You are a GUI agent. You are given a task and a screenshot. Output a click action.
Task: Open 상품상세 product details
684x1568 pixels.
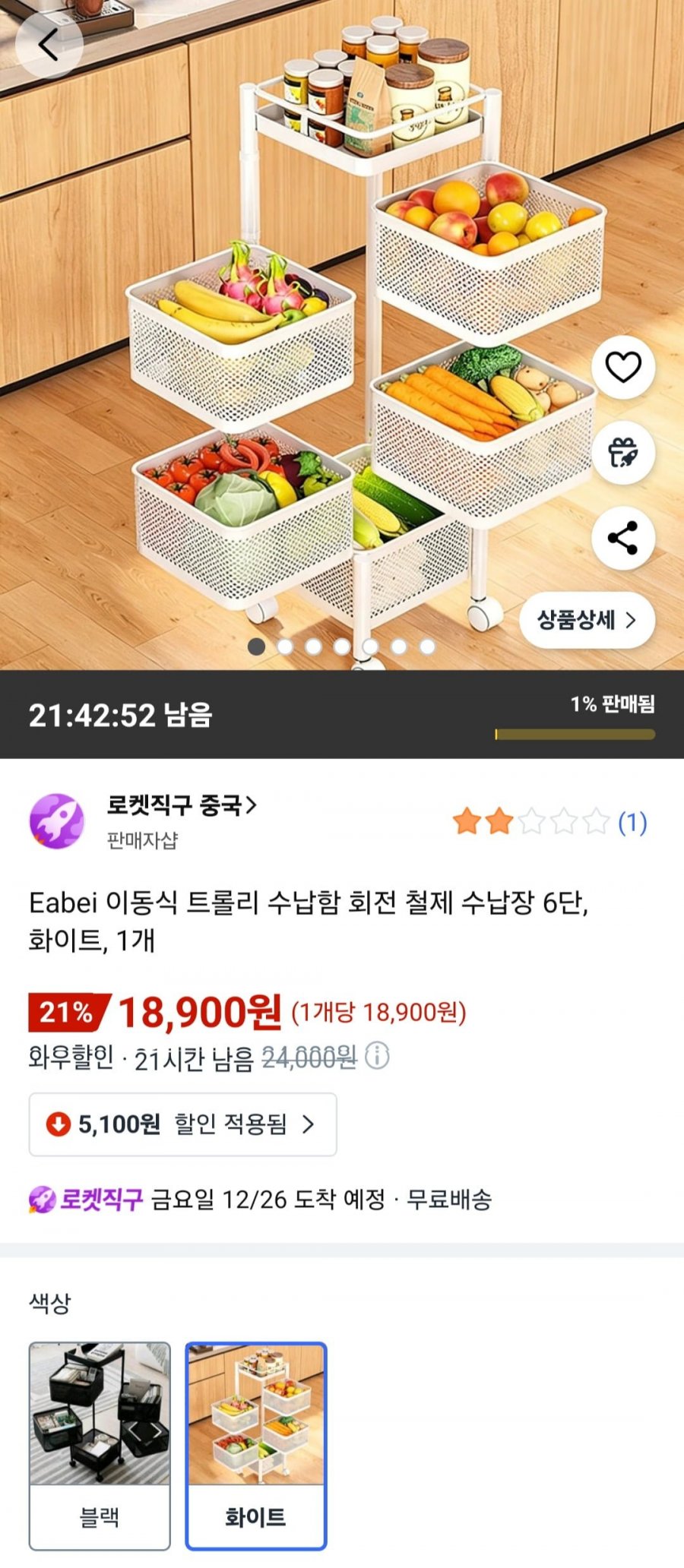(x=587, y=620)
